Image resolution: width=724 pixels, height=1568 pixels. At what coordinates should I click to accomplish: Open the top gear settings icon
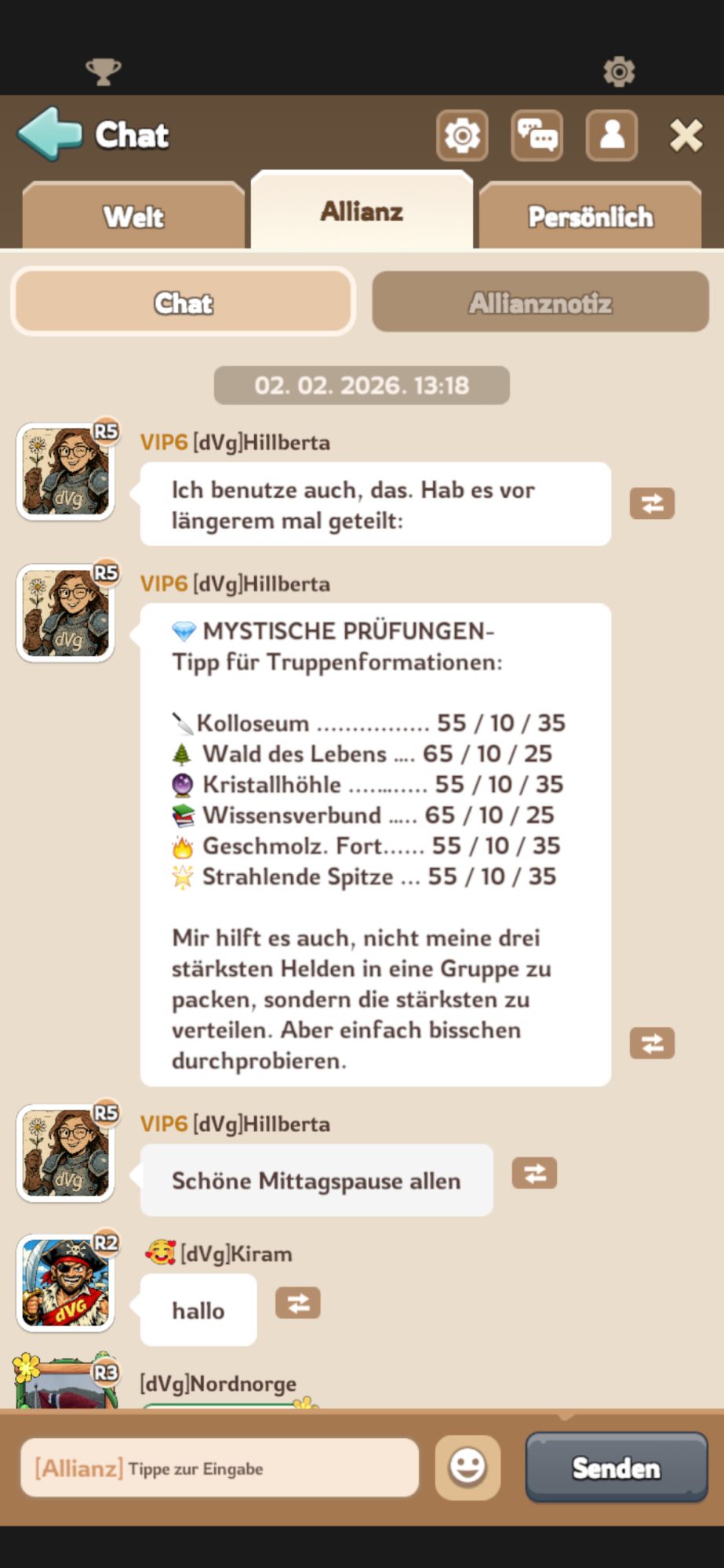[x=619, y=71]
